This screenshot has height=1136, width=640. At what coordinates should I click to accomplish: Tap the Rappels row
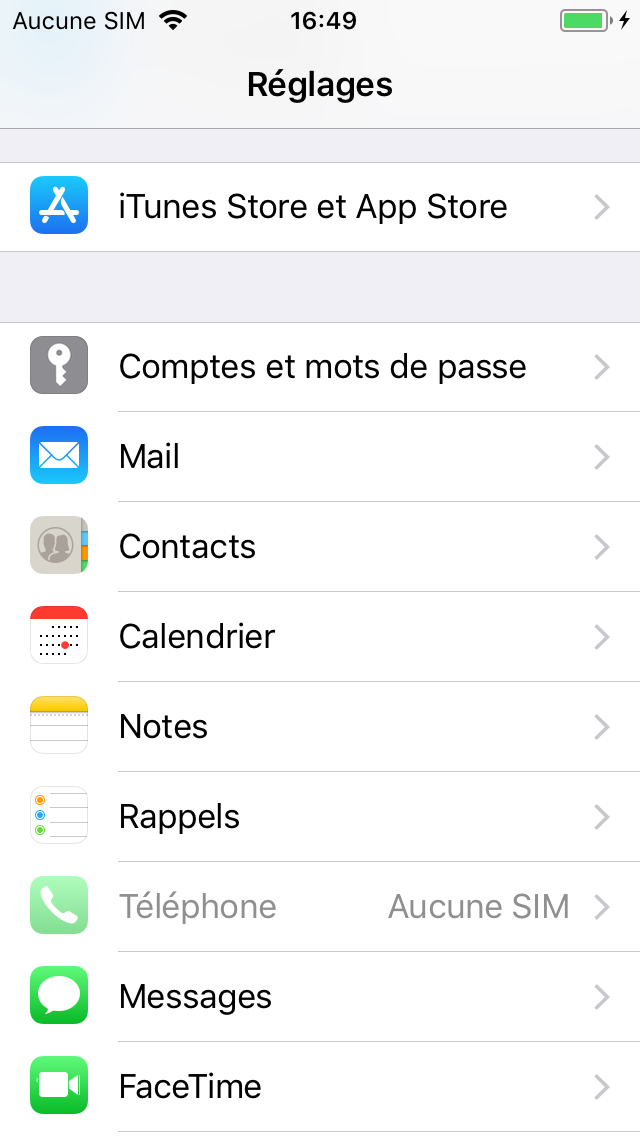point(320,817)
